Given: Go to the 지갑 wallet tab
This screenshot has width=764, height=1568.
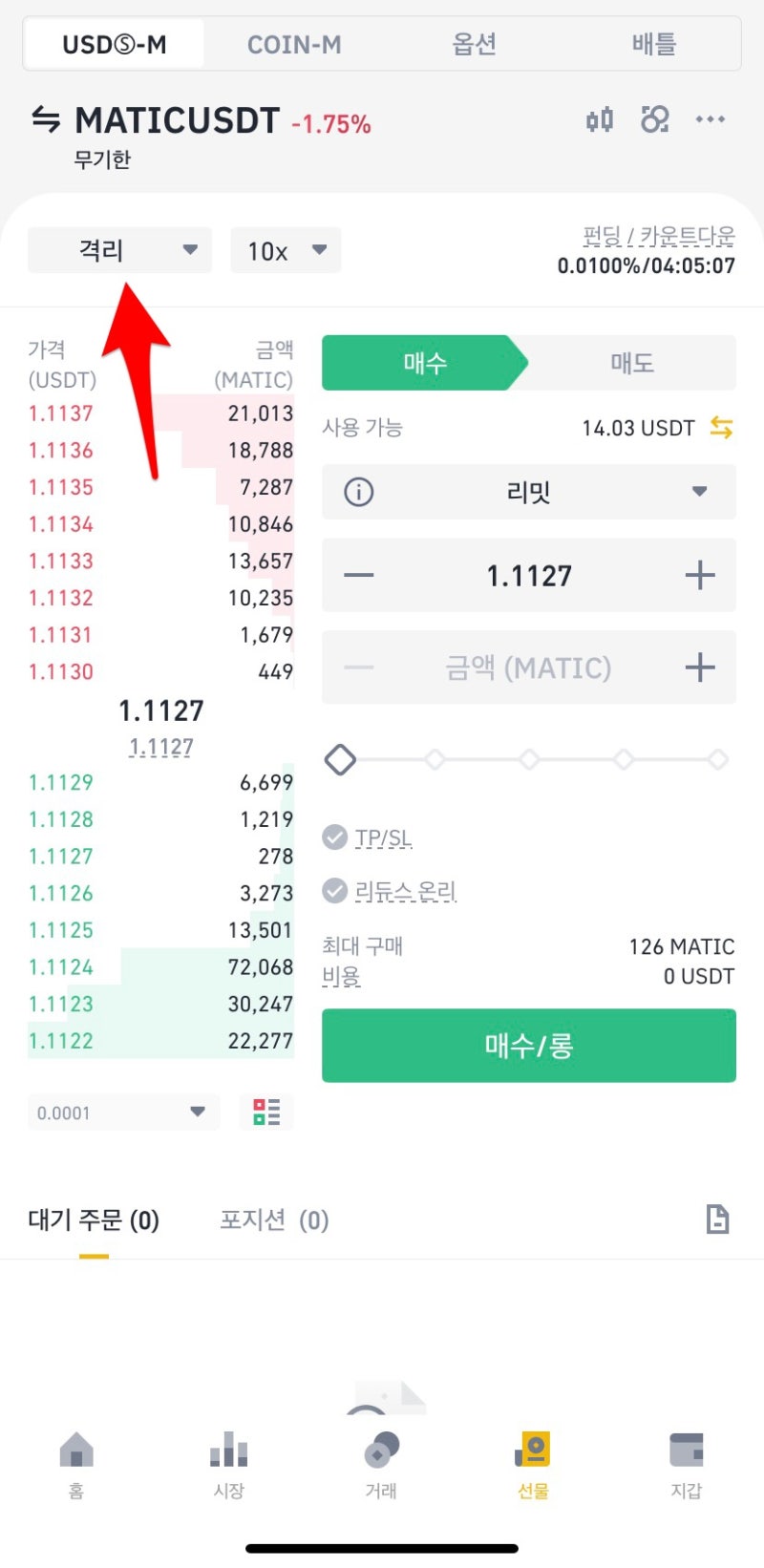Looking at the screenshot, I should click(686, 1464).
